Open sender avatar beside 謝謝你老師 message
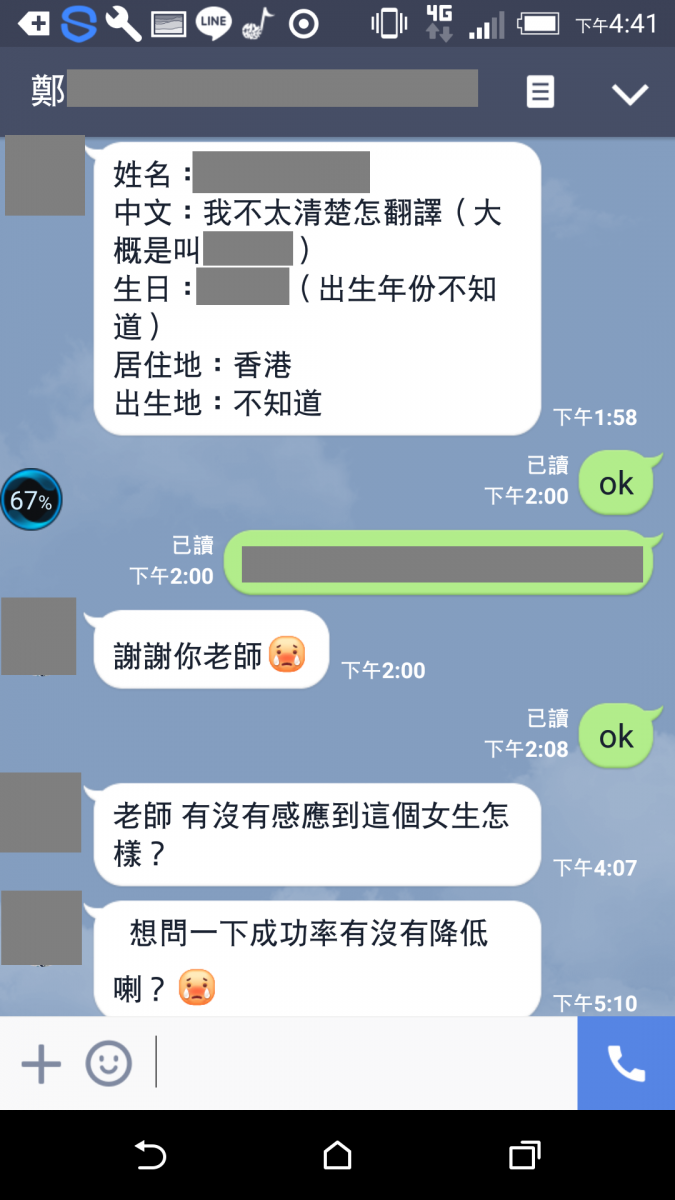This screenshot has height=1200, width=675. [40, 636]
